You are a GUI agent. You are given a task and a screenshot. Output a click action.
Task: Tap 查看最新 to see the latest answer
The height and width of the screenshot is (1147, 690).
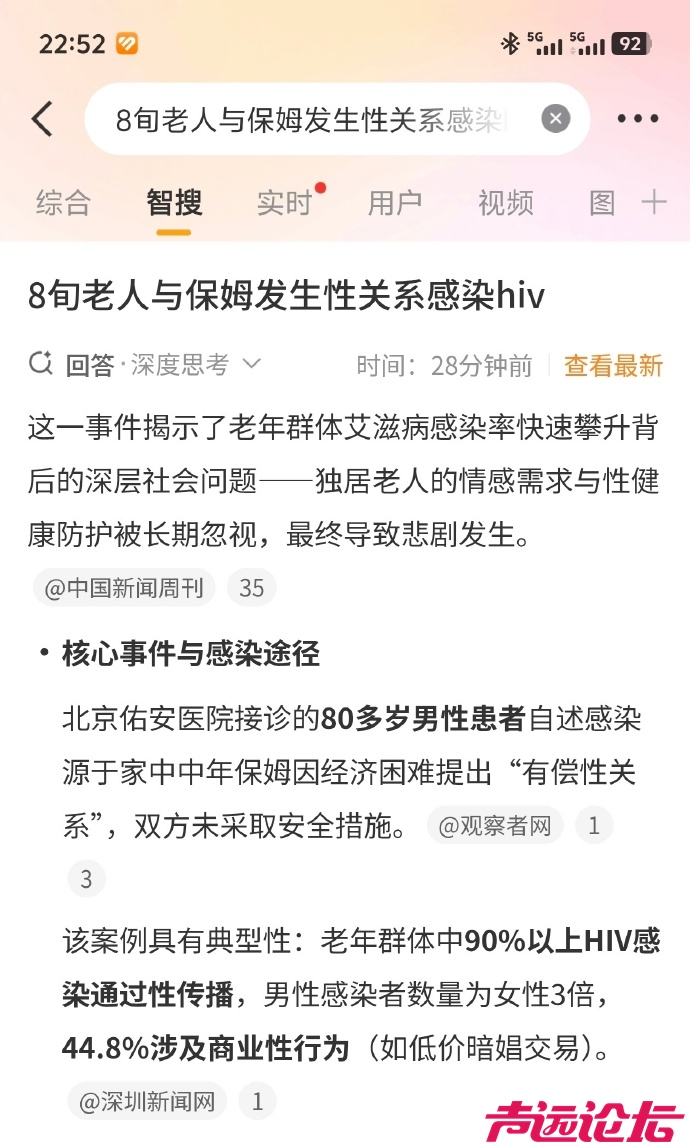(x=613, y=366)
